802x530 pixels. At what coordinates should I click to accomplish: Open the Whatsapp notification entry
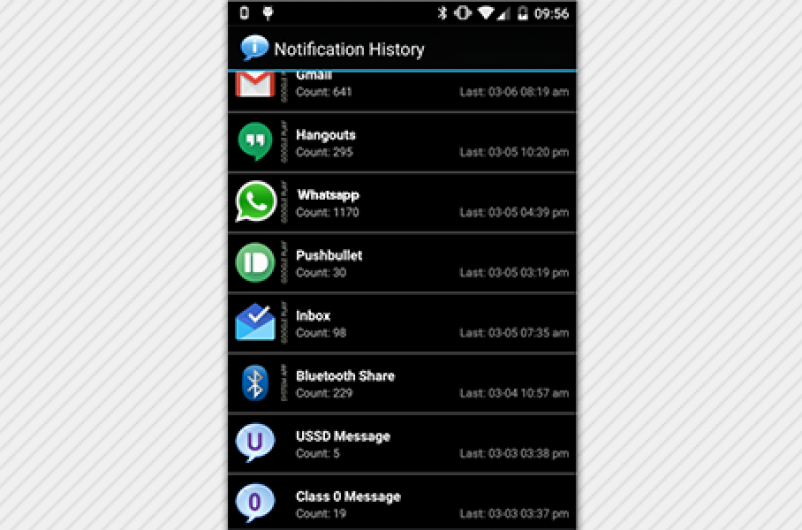pyautogui.click(x=401, y=202)
